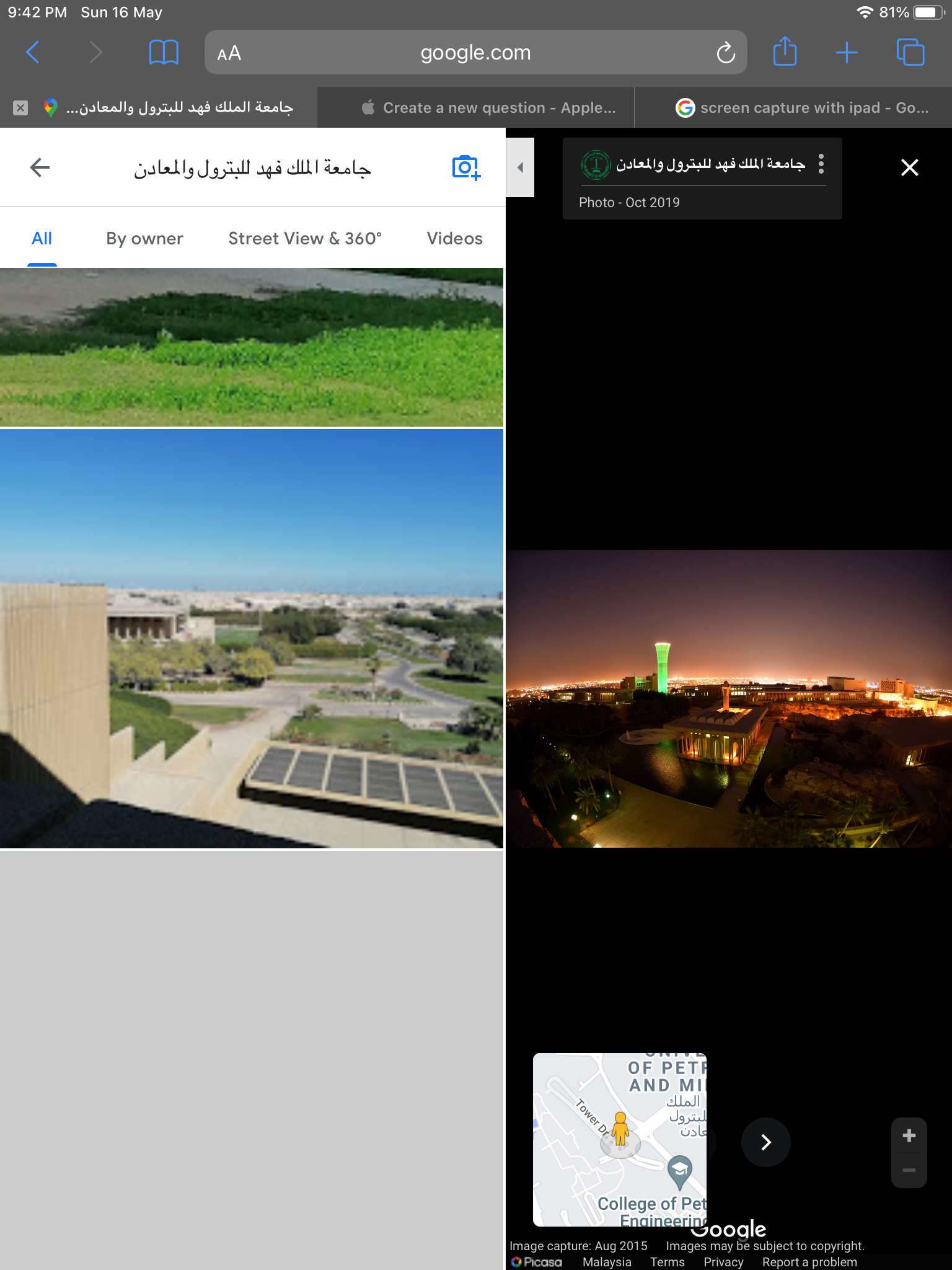952x1270 pixels.
Task: Open the Videos tab
Action: click(x=454, y=239)
